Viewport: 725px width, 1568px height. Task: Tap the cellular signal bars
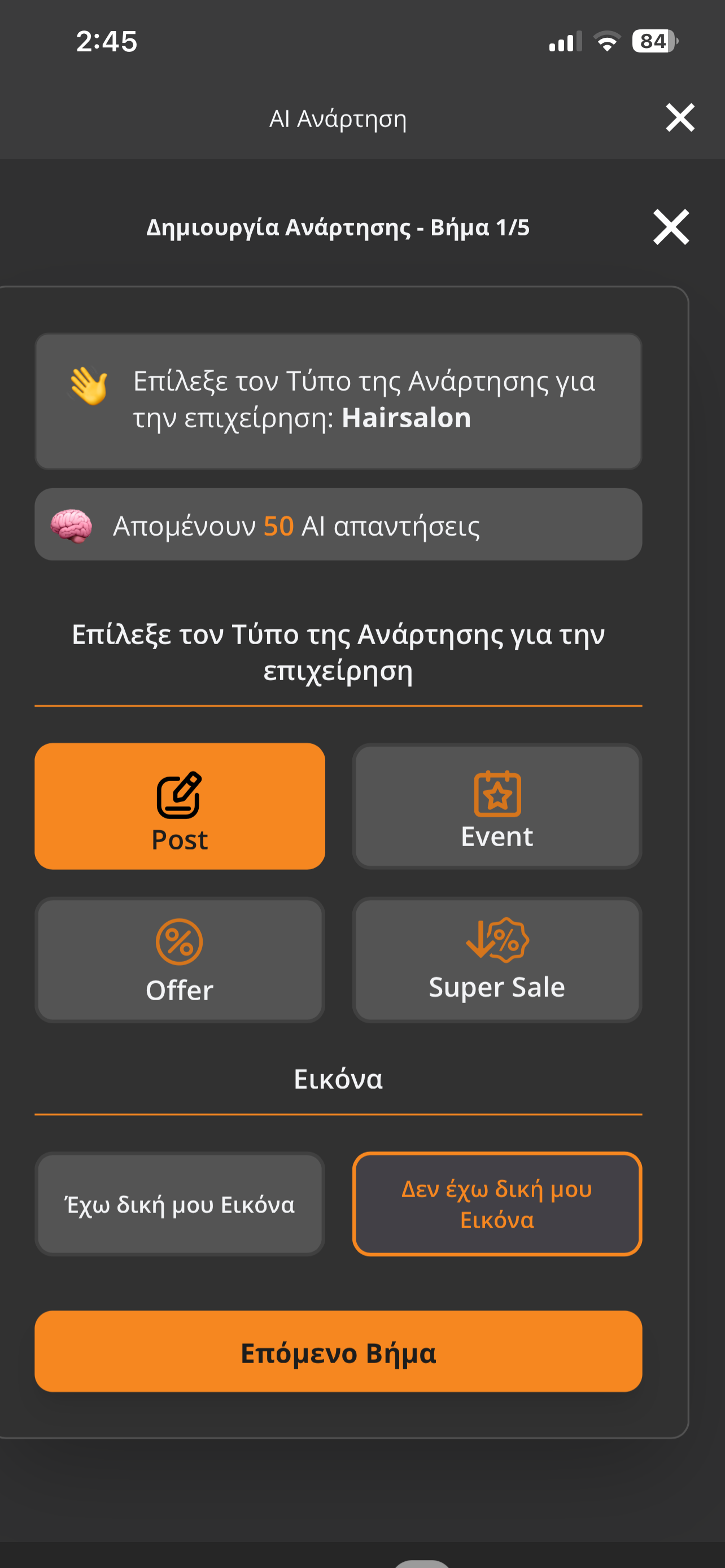click(x=562, y=41)
